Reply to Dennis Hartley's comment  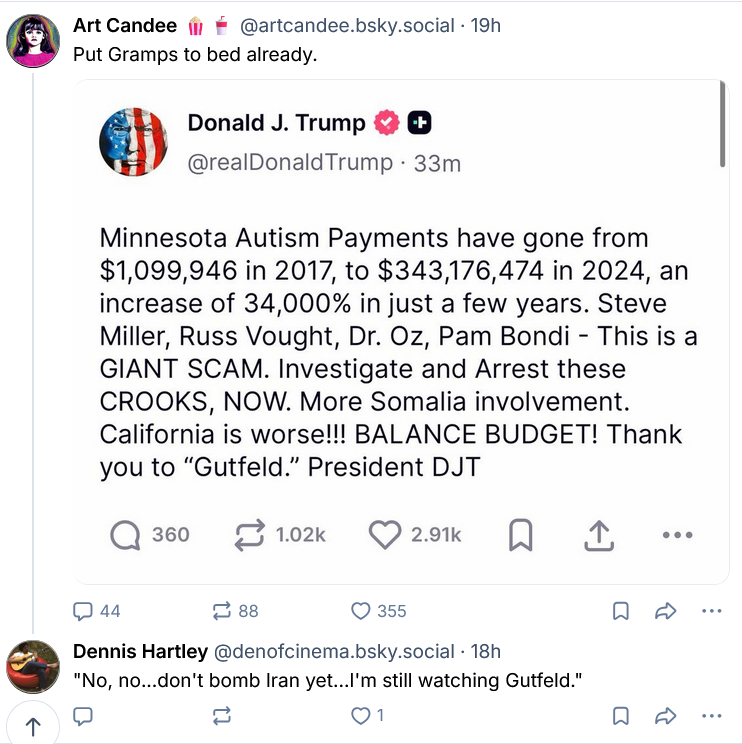point(85,715)
